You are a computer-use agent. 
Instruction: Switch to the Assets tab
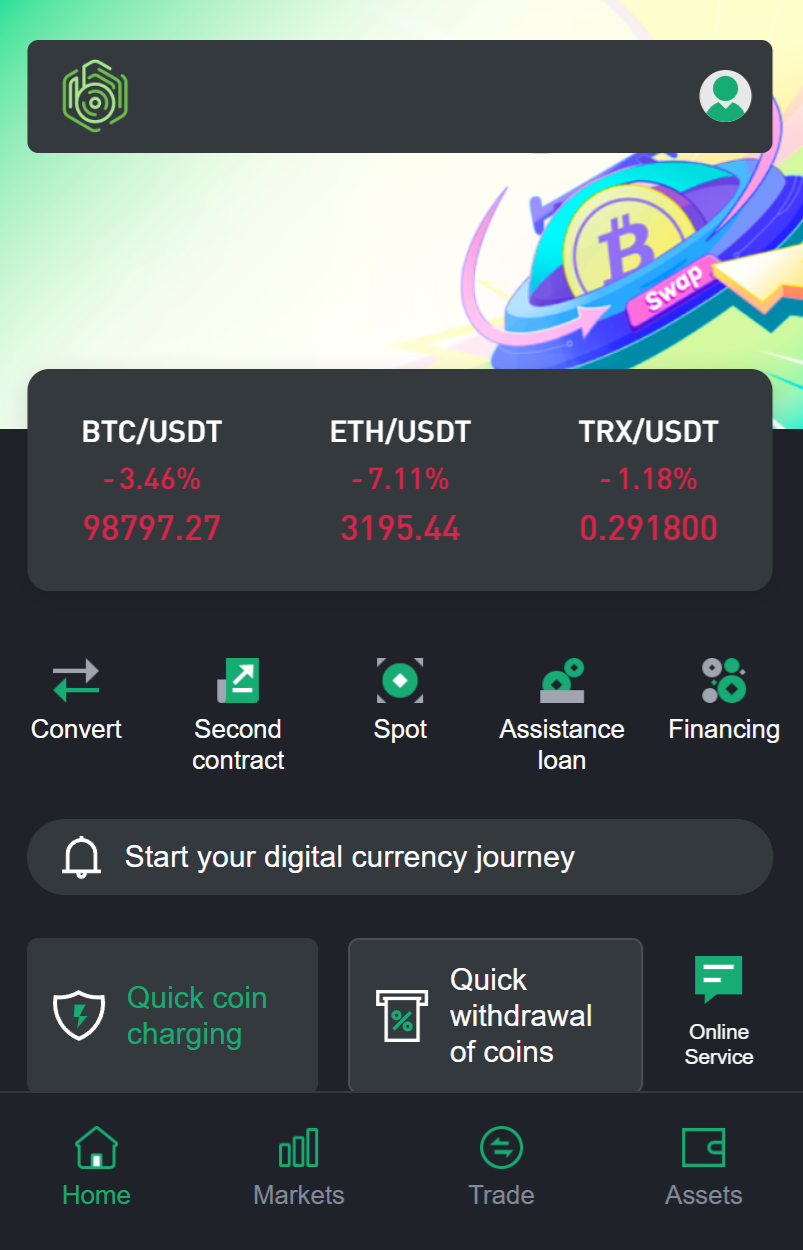[x=704, y=1167]
